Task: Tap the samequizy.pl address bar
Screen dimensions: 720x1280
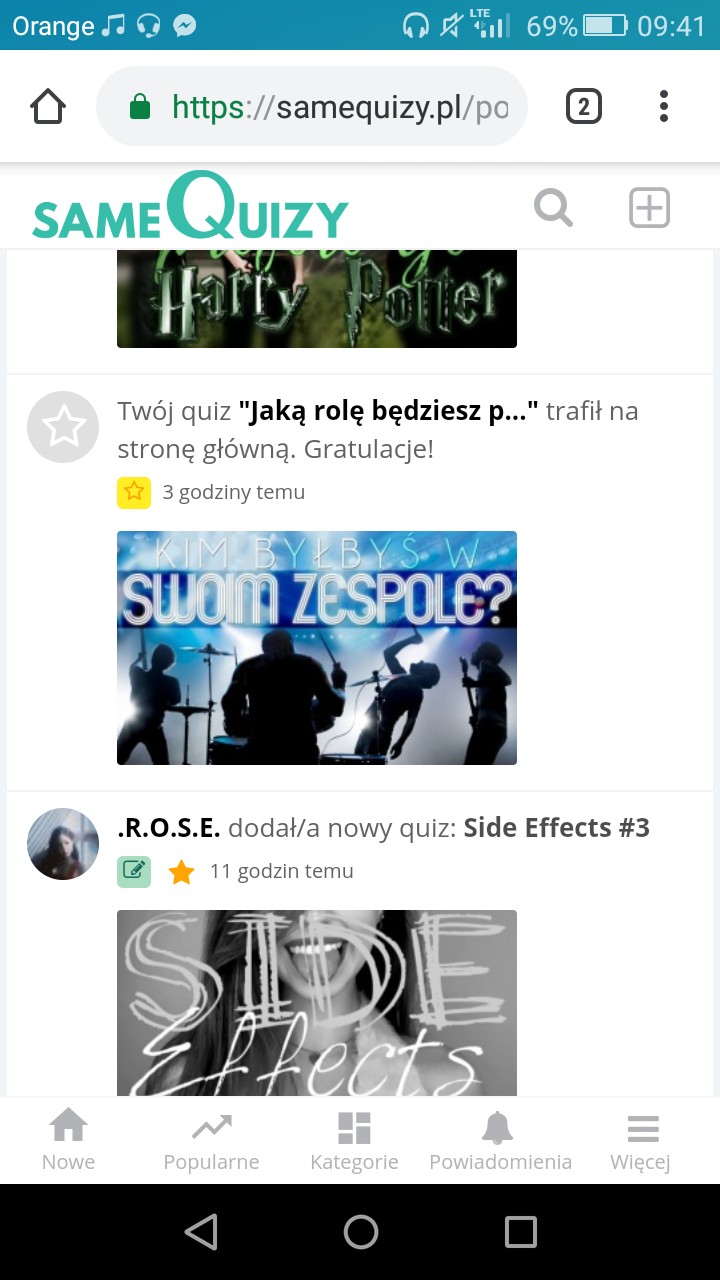Action: point(311,106)
